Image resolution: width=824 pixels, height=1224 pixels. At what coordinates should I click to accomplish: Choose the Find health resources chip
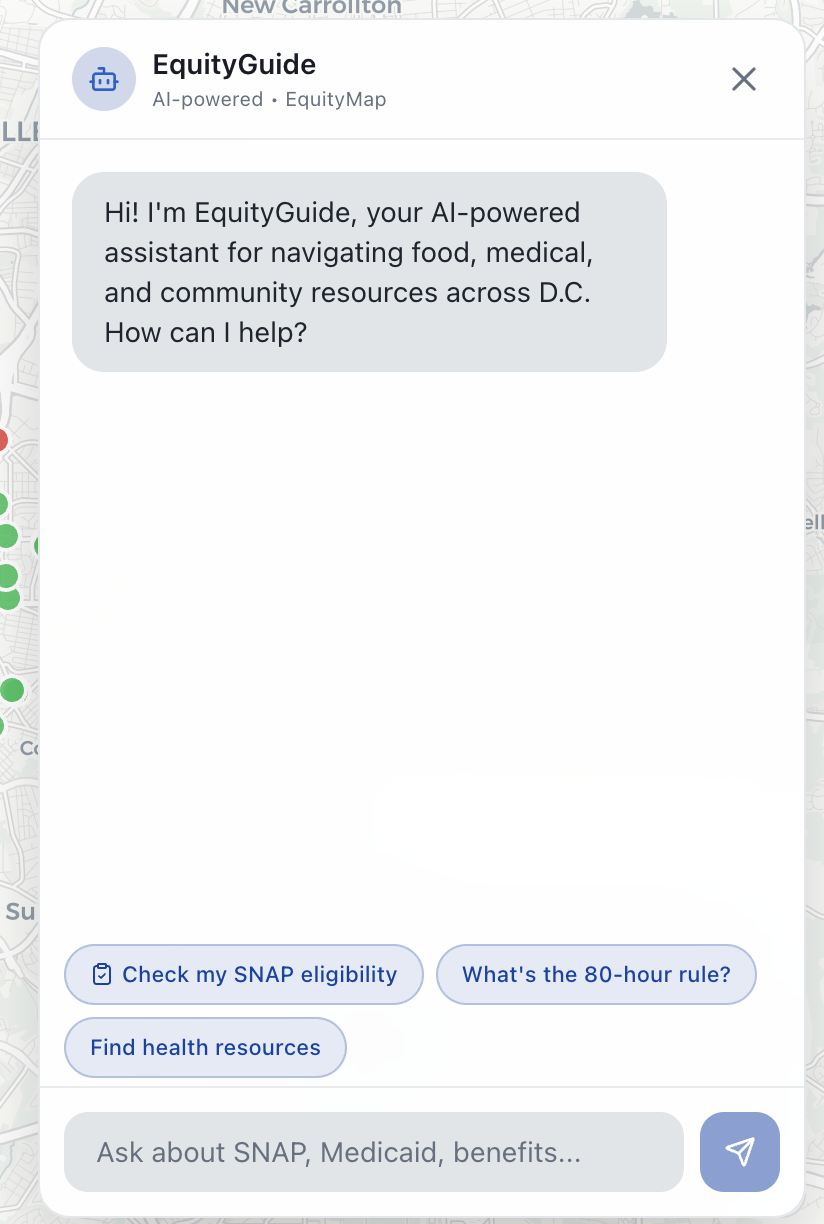pos(205,1047)
